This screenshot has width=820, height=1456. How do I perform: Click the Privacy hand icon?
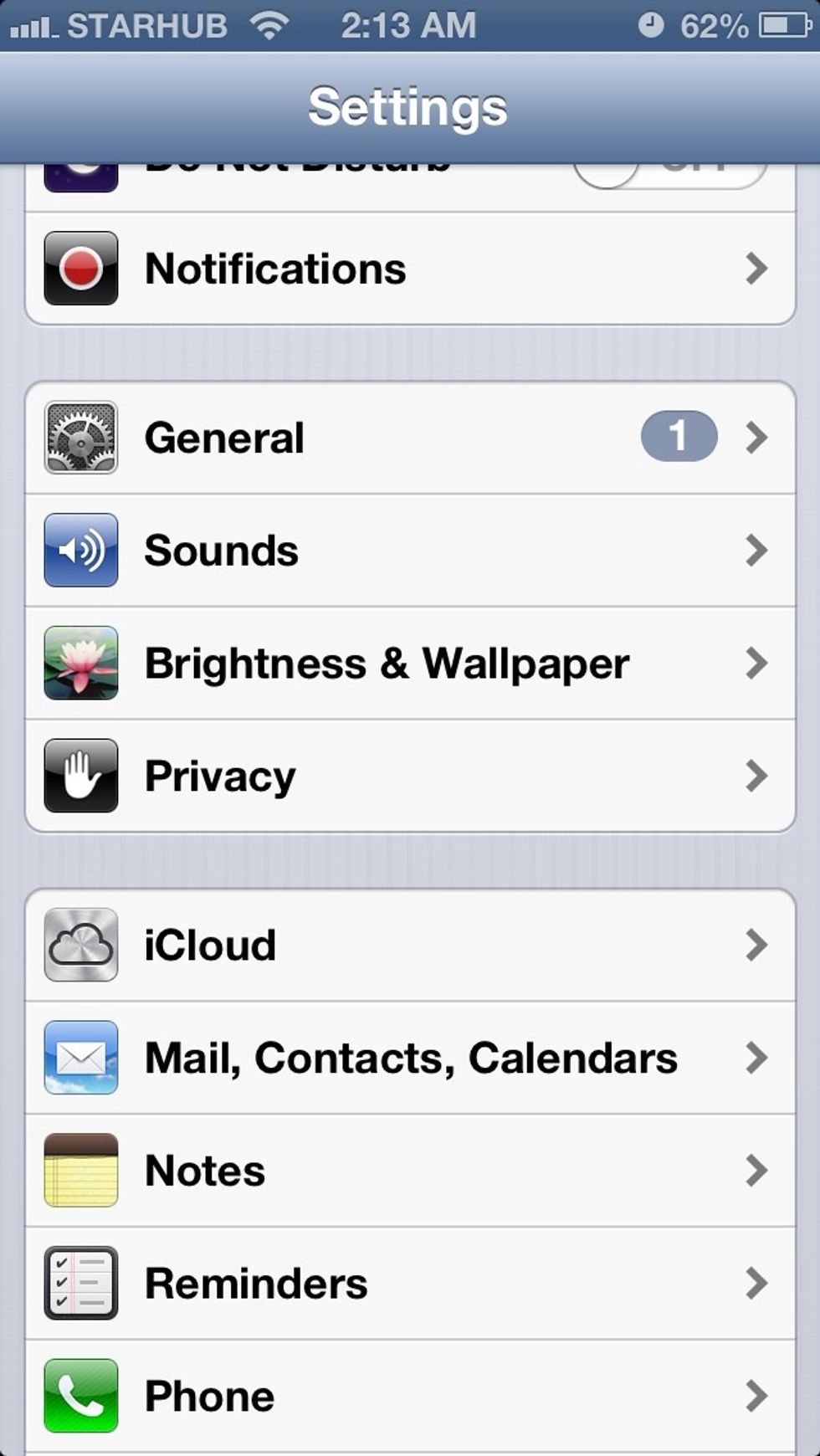[x=80, y=775]
